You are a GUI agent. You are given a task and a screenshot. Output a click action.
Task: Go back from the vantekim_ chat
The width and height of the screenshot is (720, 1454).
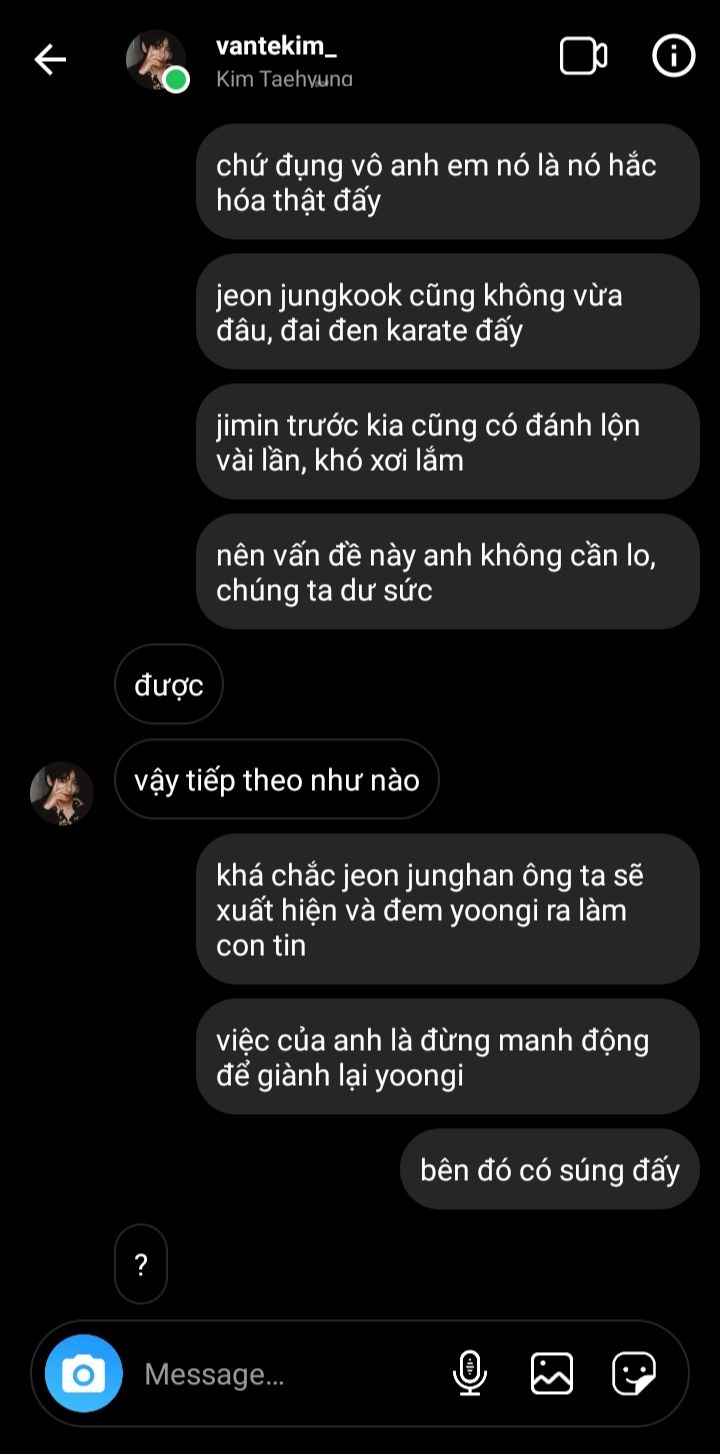point(50,60)
